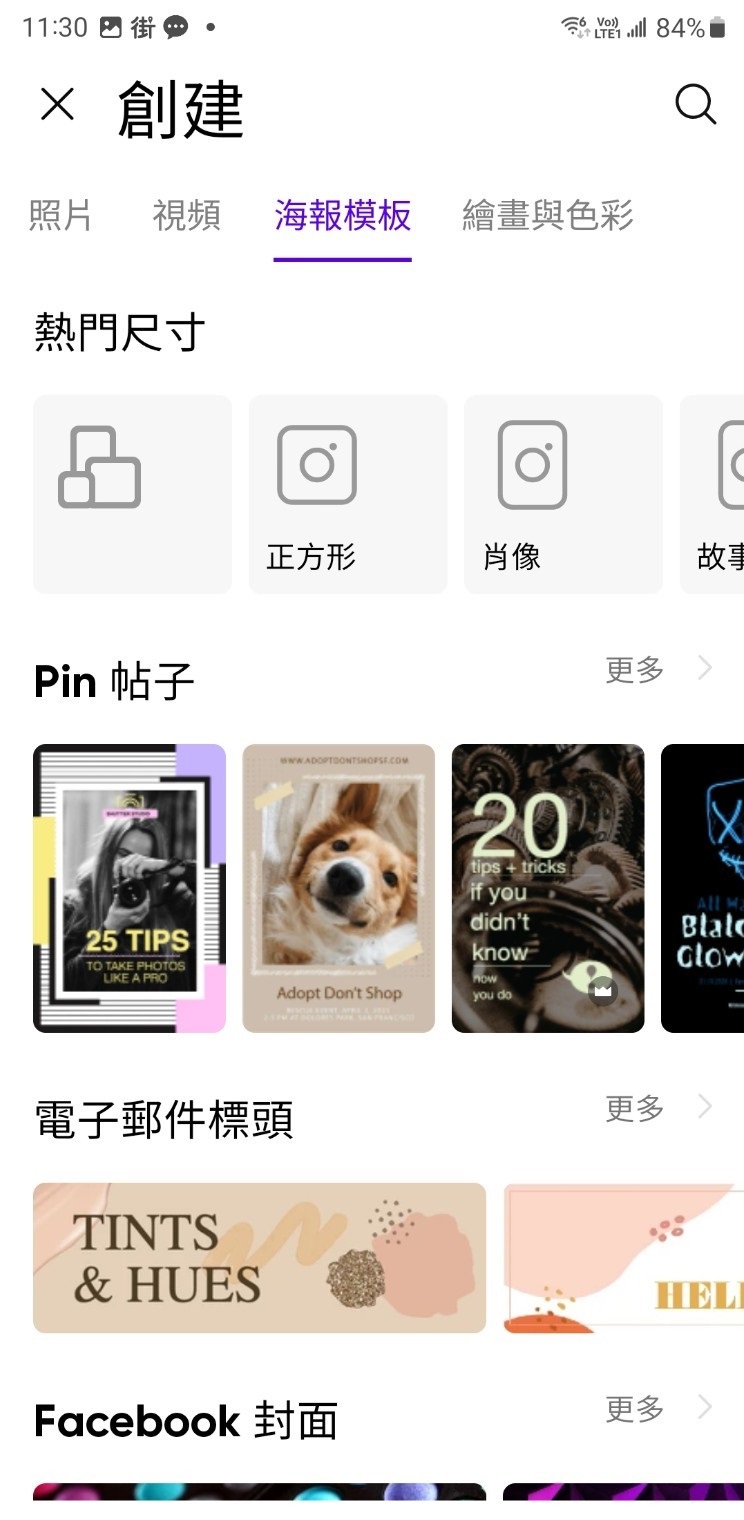This screenshot has width=744, height=1520.
Task: Tap 更多 next to 電子郵件標頭
Action: 633,1110
